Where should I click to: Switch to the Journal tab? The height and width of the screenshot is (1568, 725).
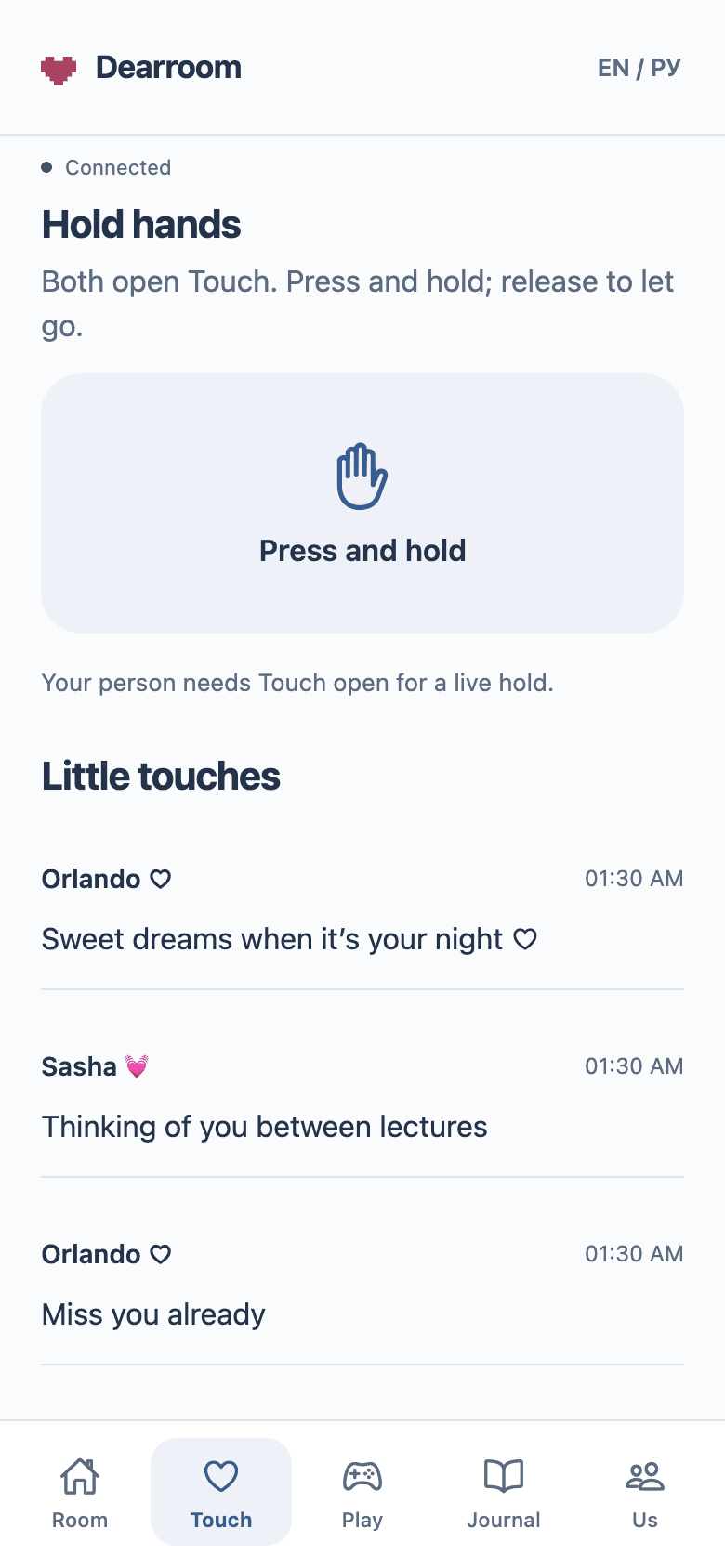(x=504, y=1492)
